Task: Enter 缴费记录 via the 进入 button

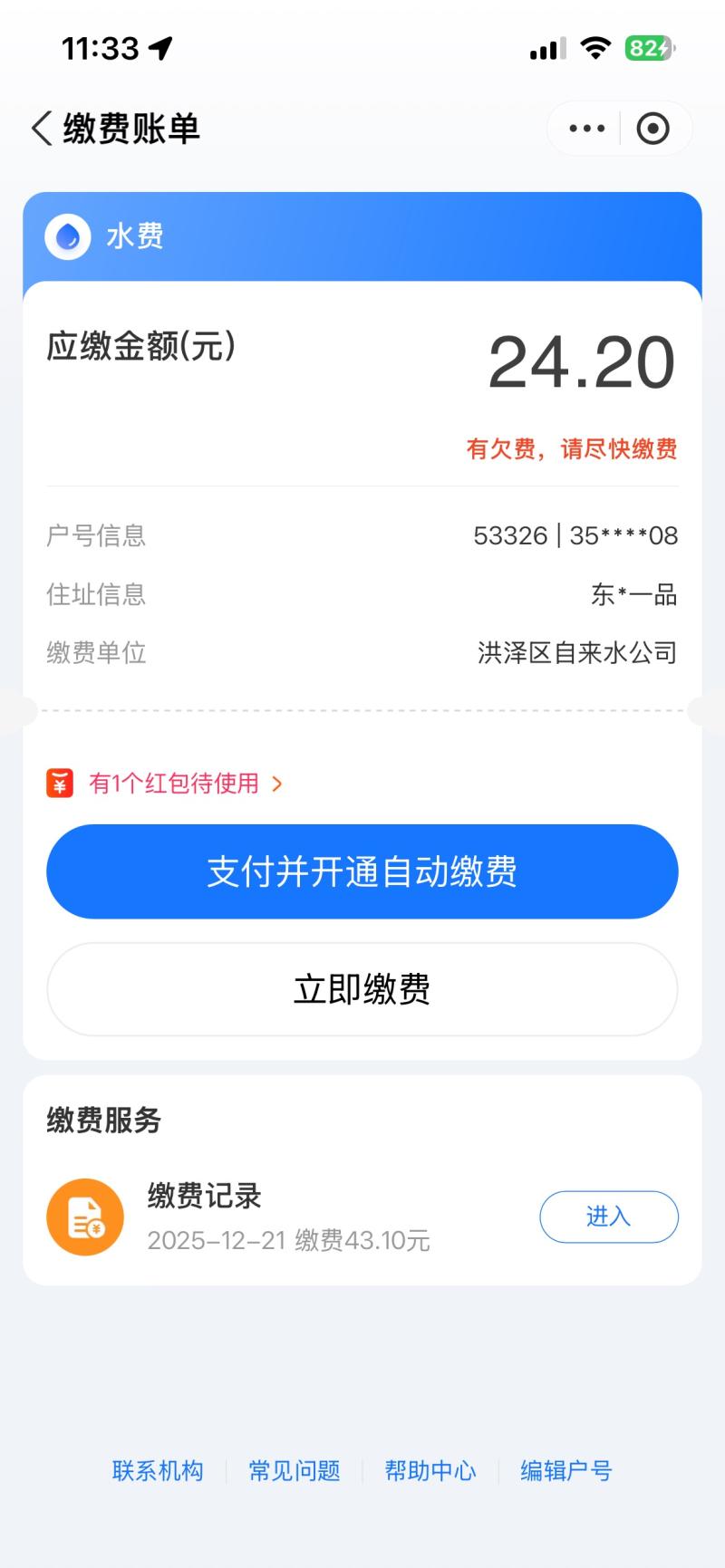Action: [x=608, y=1217]
